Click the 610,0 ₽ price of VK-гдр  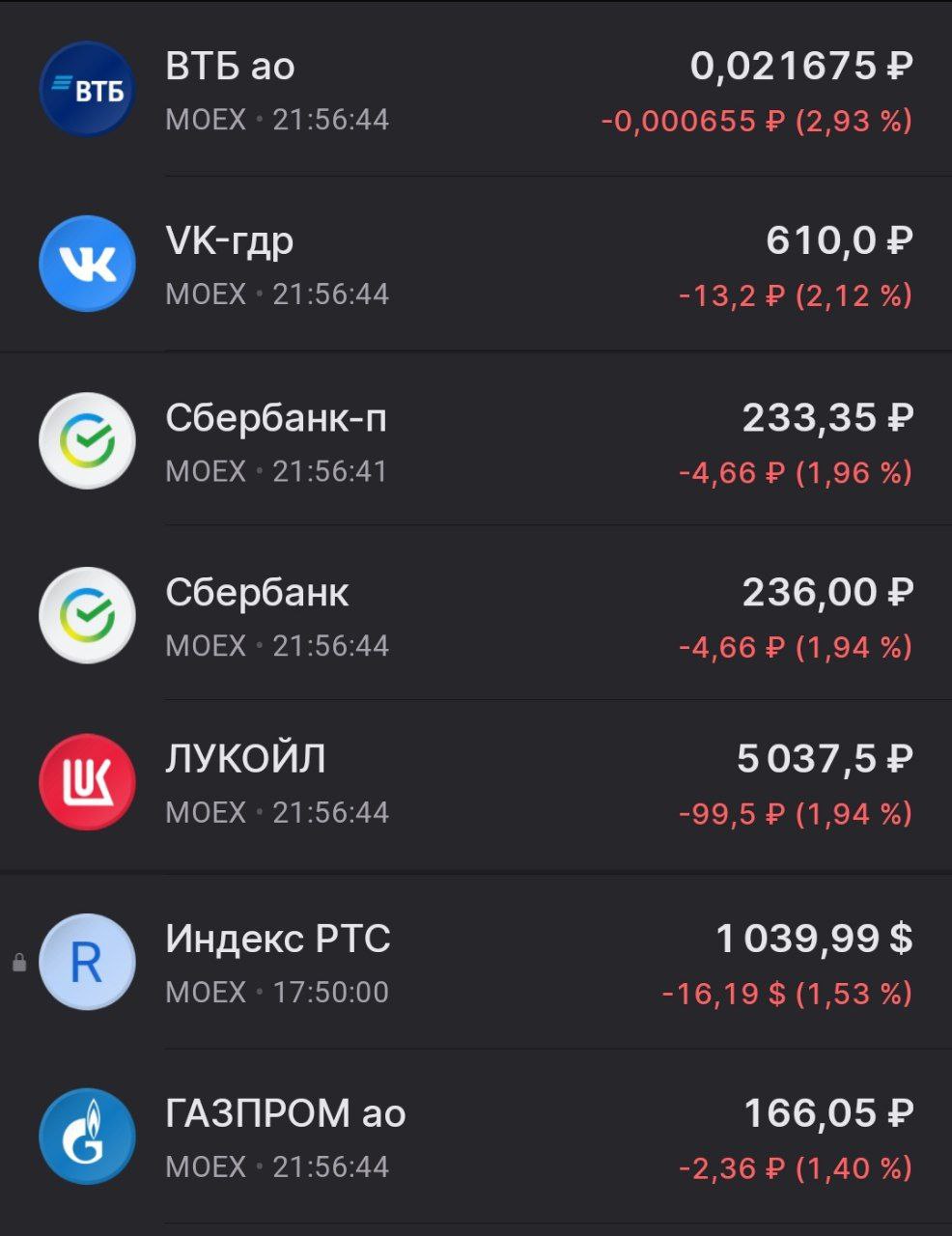coord(836,241)
